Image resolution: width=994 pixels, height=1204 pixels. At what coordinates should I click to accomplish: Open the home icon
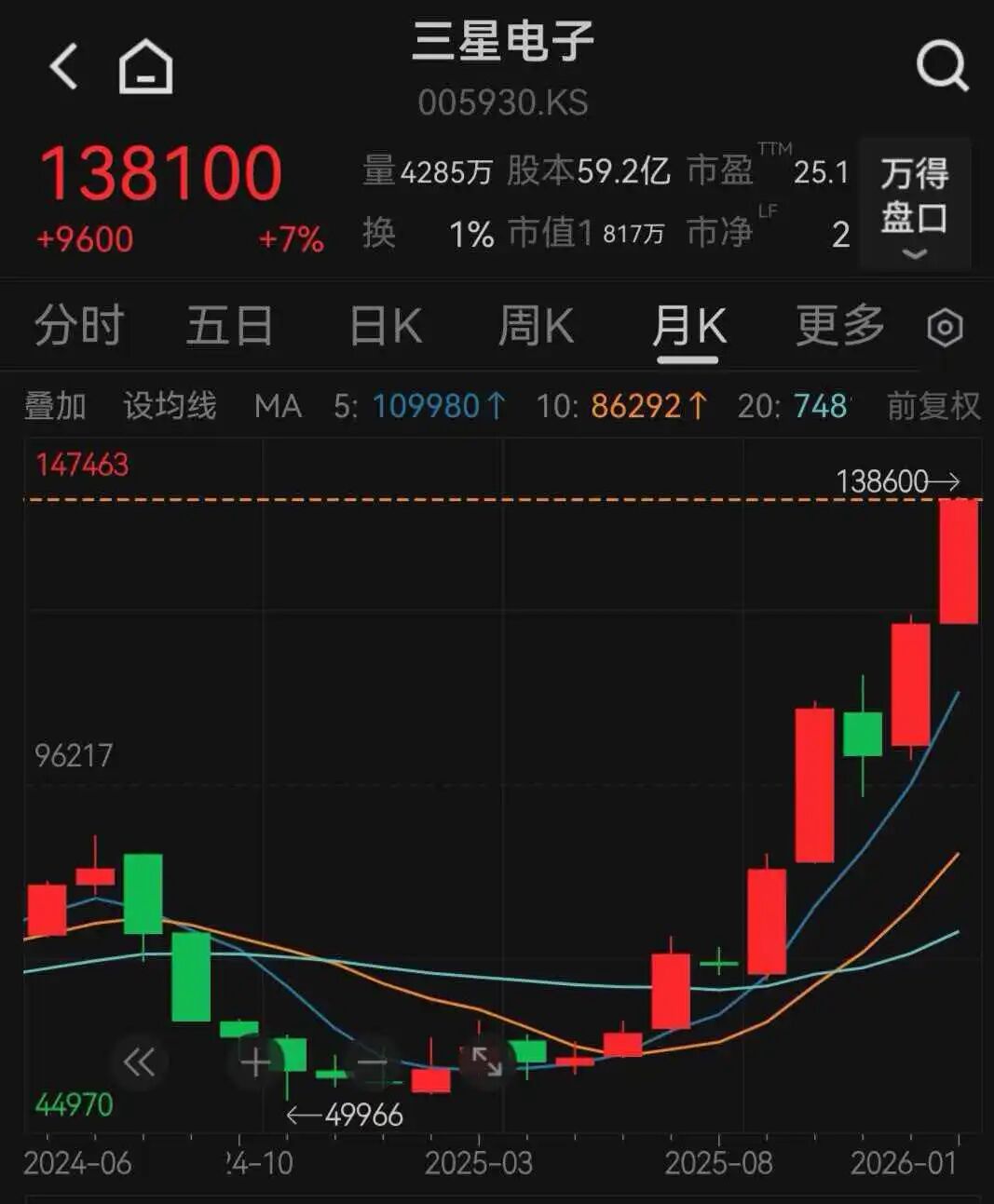pyautogui.click(x=145, y=67)
